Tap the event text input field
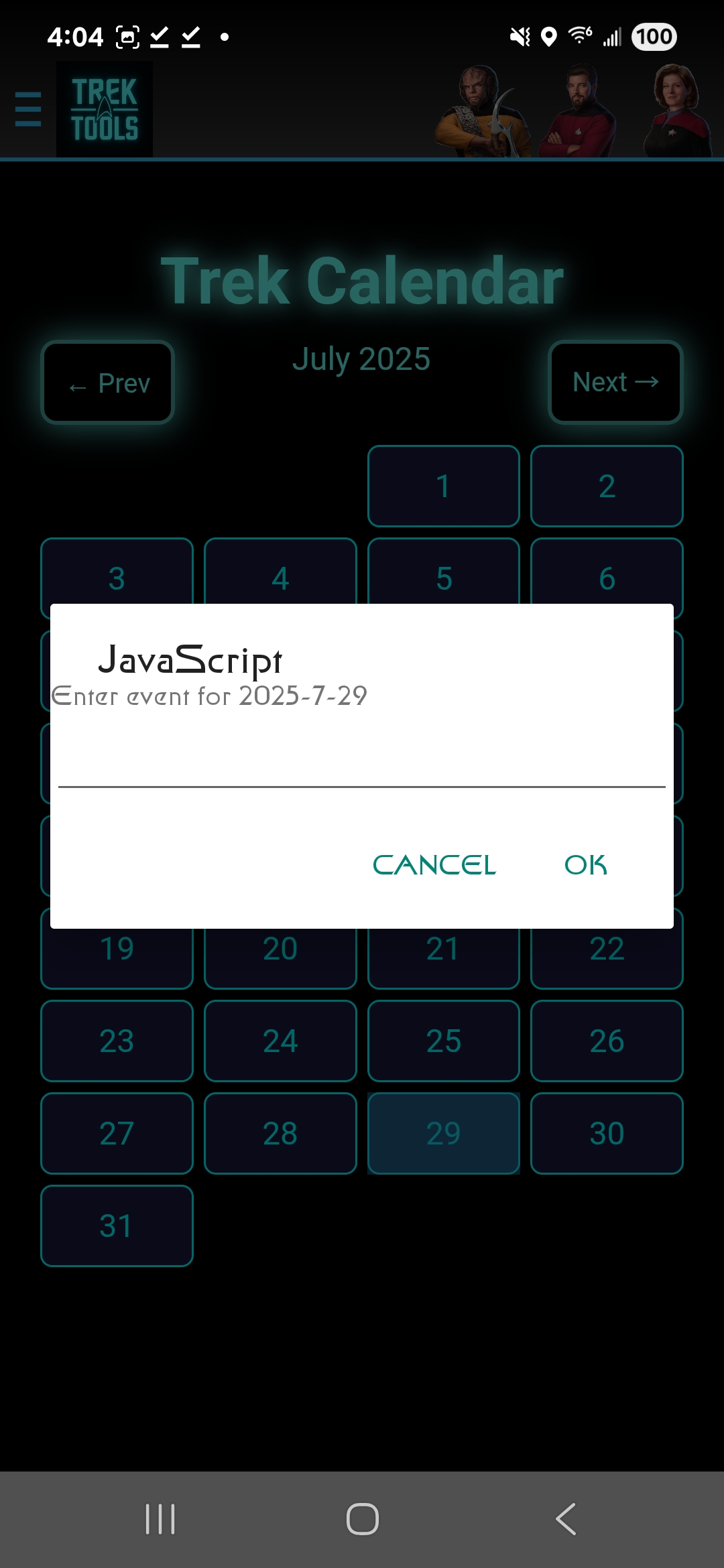Screen dimensions: 724x1568 [361, 764]
